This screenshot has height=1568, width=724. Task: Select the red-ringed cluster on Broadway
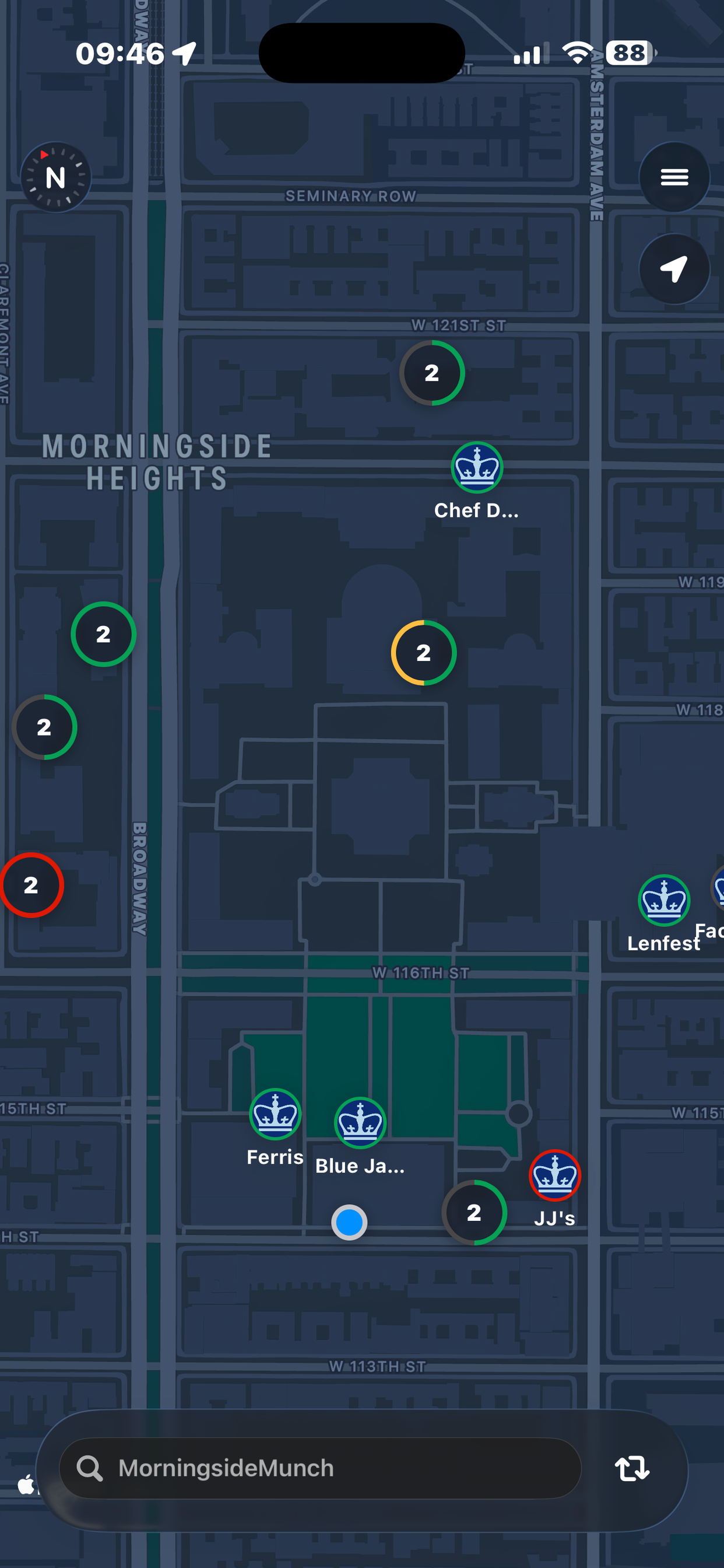pos(31,885)
